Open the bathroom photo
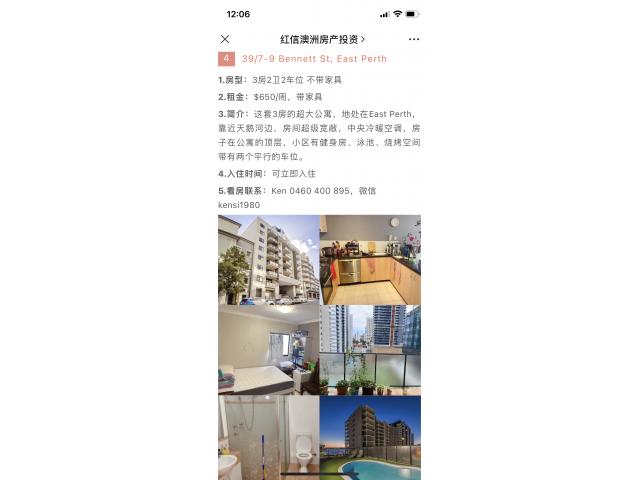This screenshot has width=640, height=480. [x=268, y=437]
